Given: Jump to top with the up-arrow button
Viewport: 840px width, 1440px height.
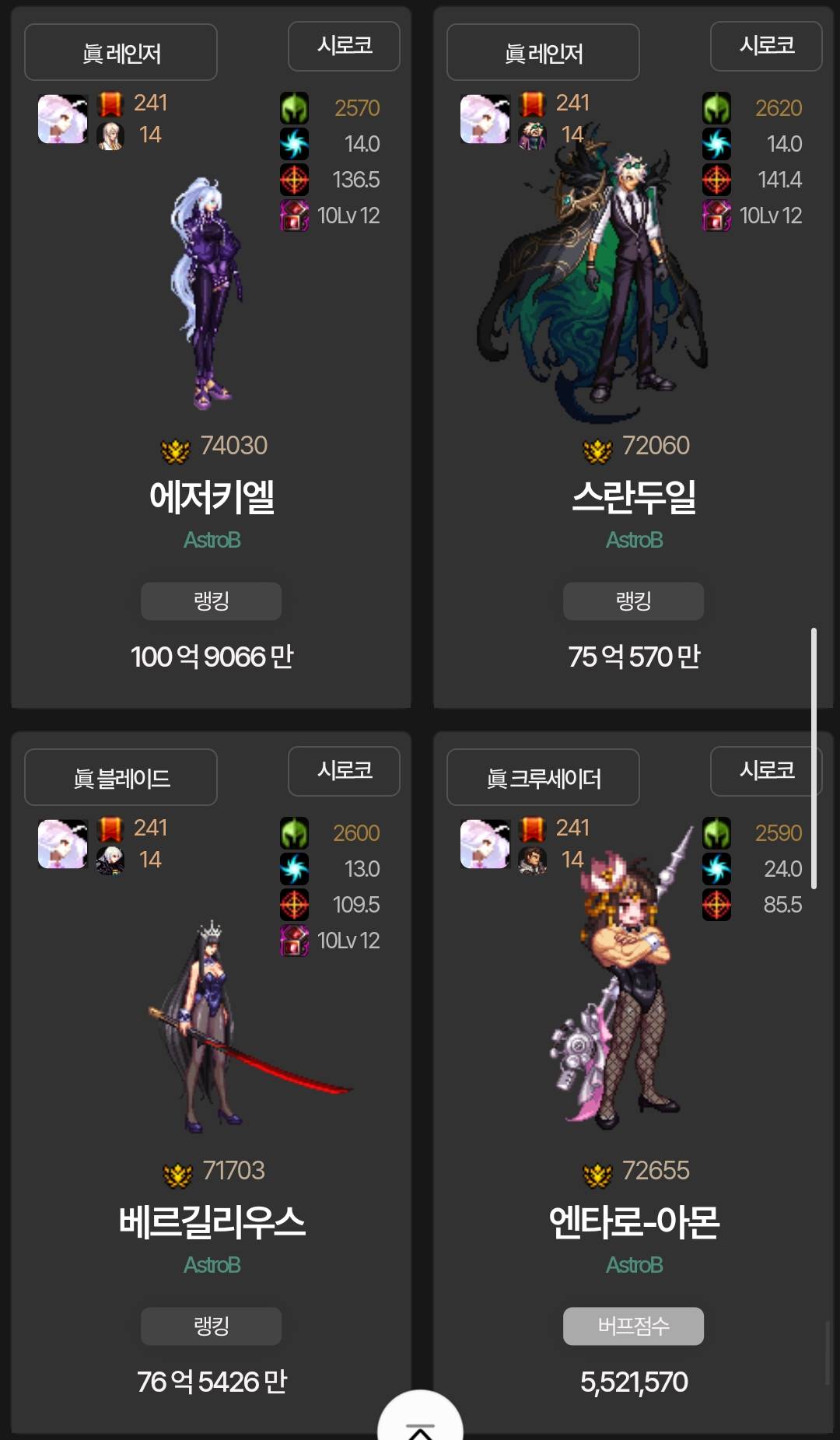Looking at the screenshot, I should [420, 1422].
